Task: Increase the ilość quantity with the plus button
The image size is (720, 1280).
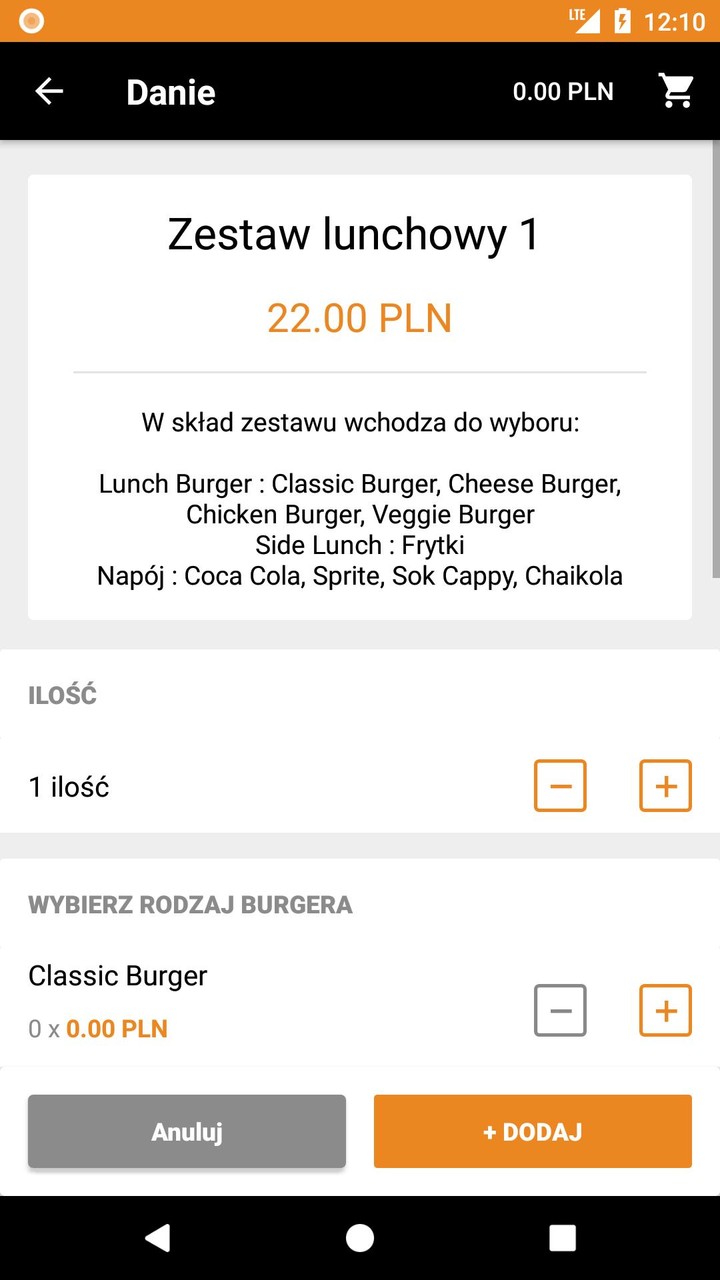Action: point(664,786)
